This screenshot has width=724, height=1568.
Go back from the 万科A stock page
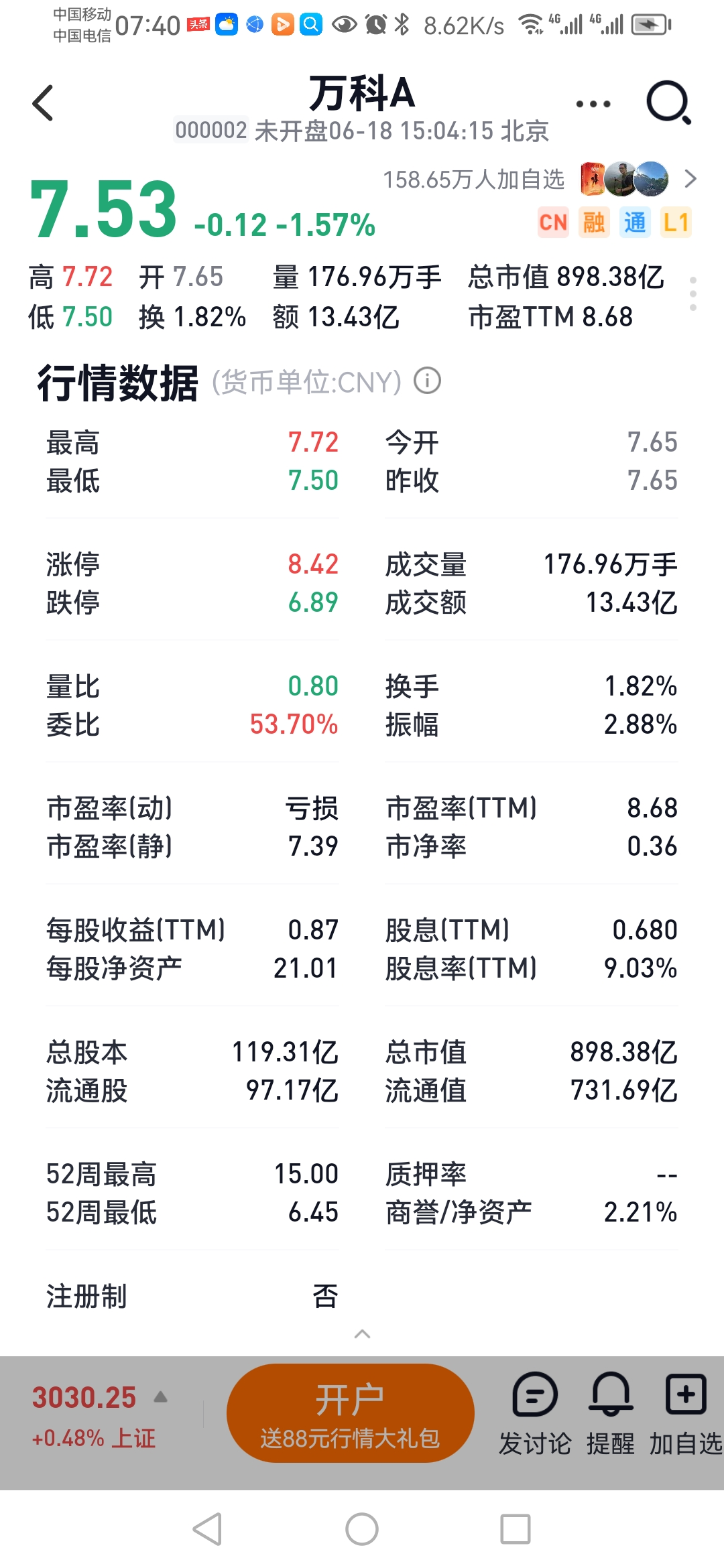[x=43, y=104]
